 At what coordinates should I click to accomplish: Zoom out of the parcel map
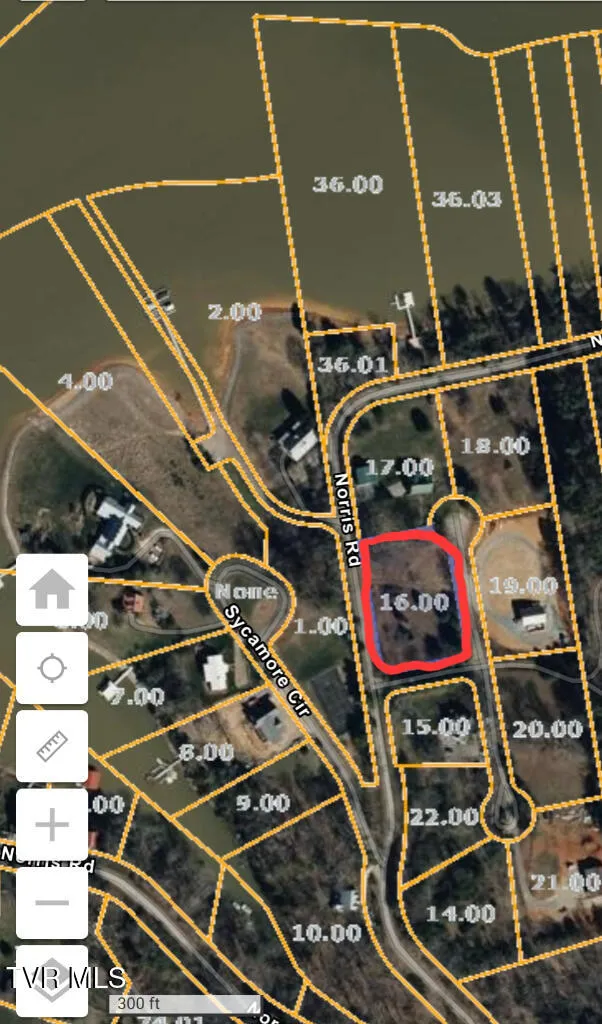pyautogui.click(x=52, y=903)
